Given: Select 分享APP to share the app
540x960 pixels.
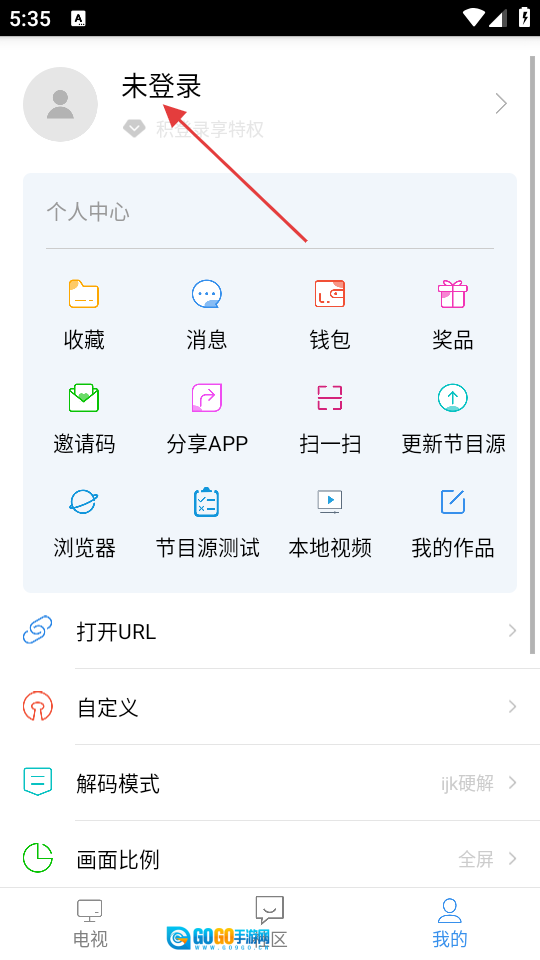Looking at the screenshot, I should (207, 419).
